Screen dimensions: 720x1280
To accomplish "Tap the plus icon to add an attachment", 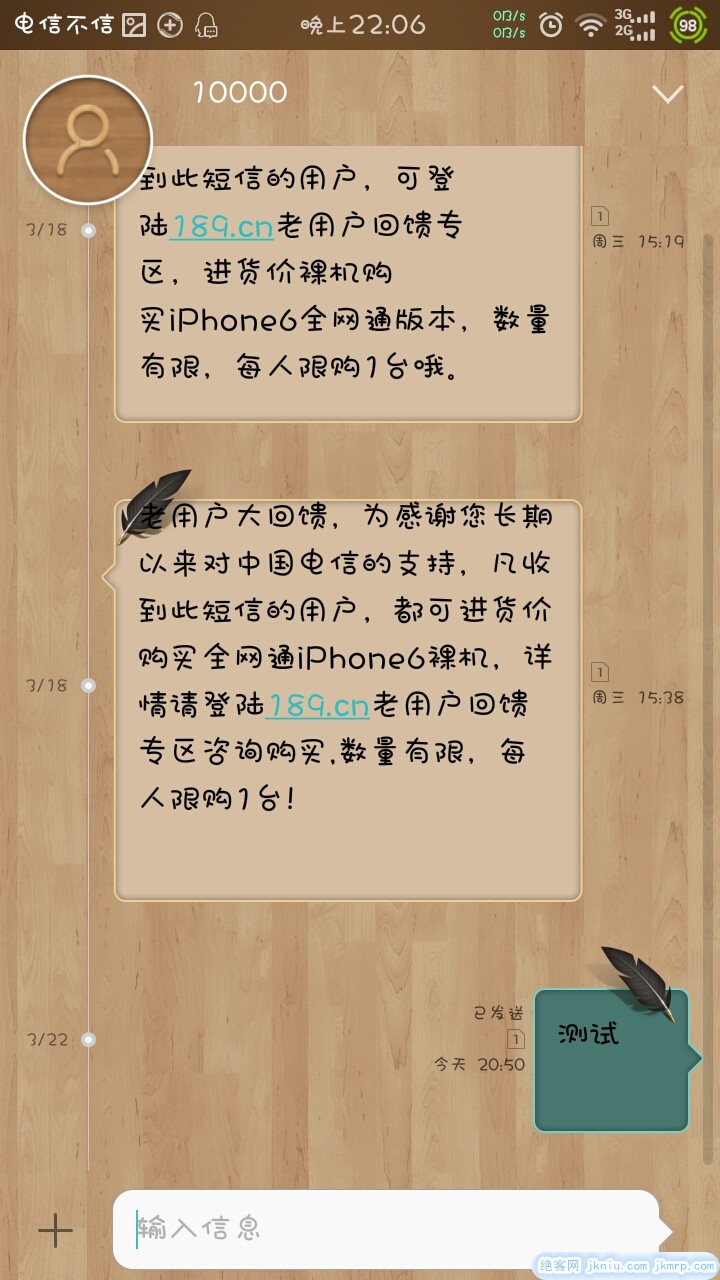I will coord(55,1230).
